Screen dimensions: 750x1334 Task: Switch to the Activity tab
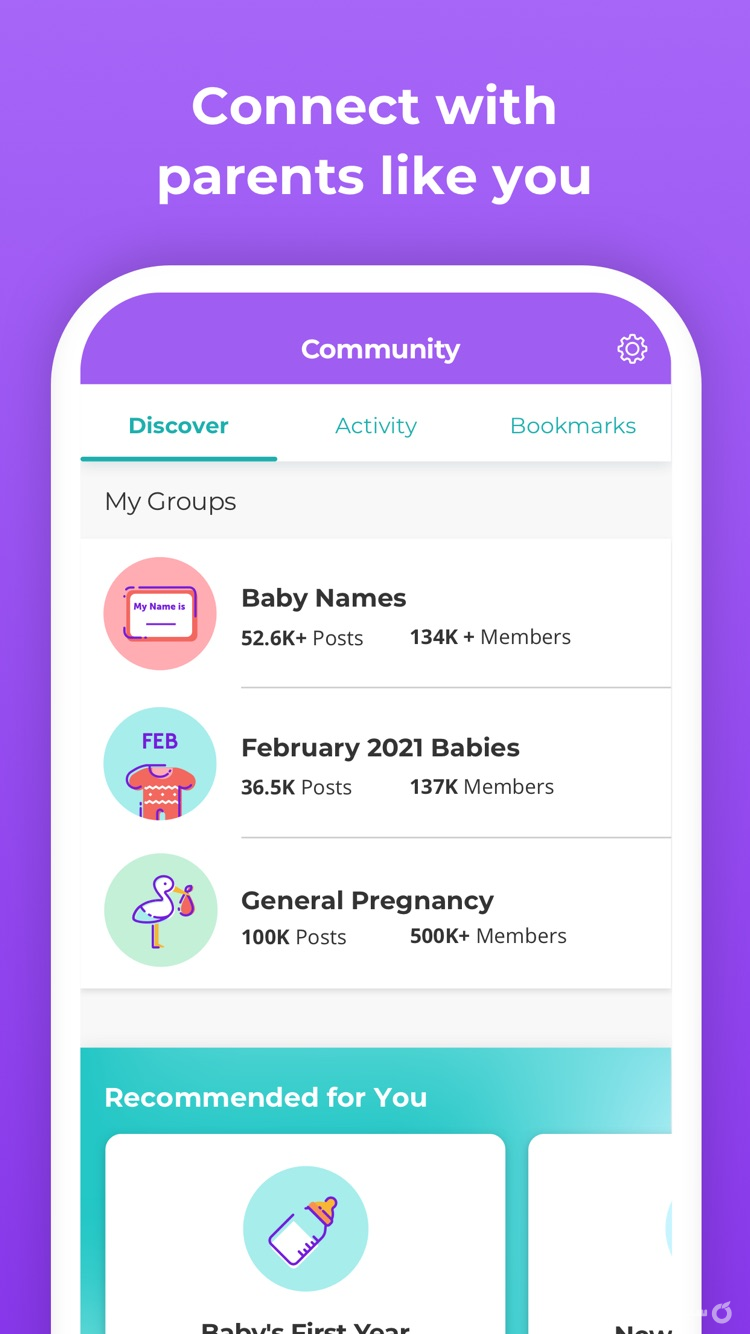tap(376, 425)
